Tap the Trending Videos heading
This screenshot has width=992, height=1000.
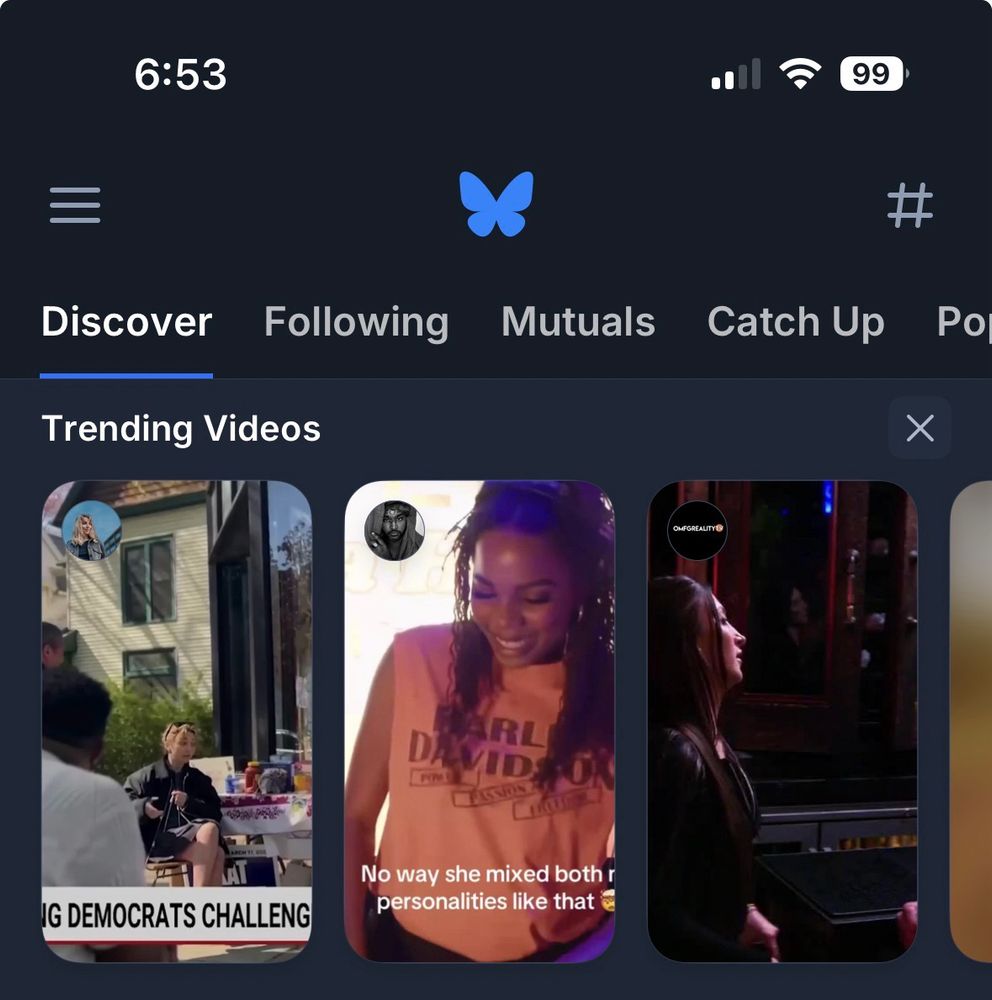coord(181,428)
